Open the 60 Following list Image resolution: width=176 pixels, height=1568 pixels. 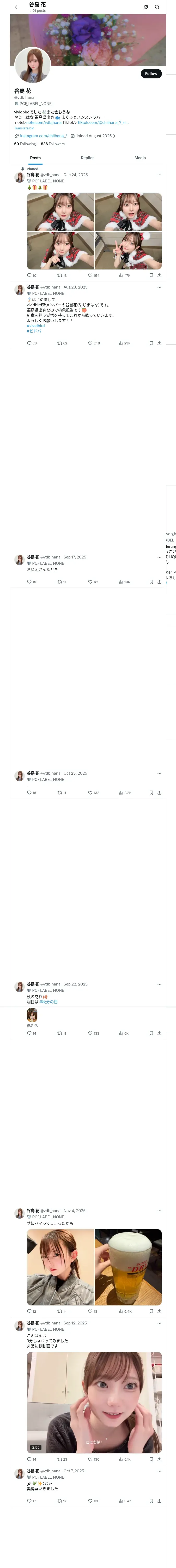coord(25,144)
